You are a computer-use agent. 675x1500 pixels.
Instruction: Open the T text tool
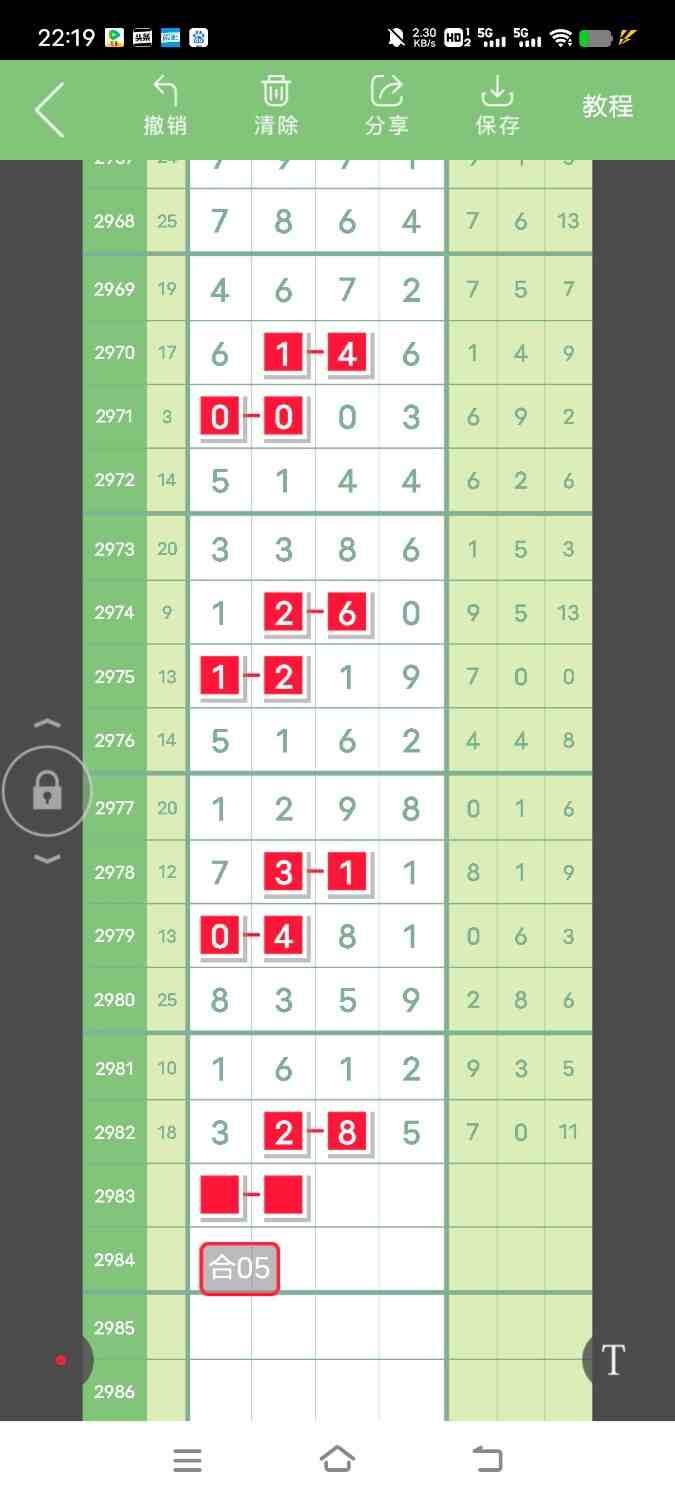pos(612,1360)
